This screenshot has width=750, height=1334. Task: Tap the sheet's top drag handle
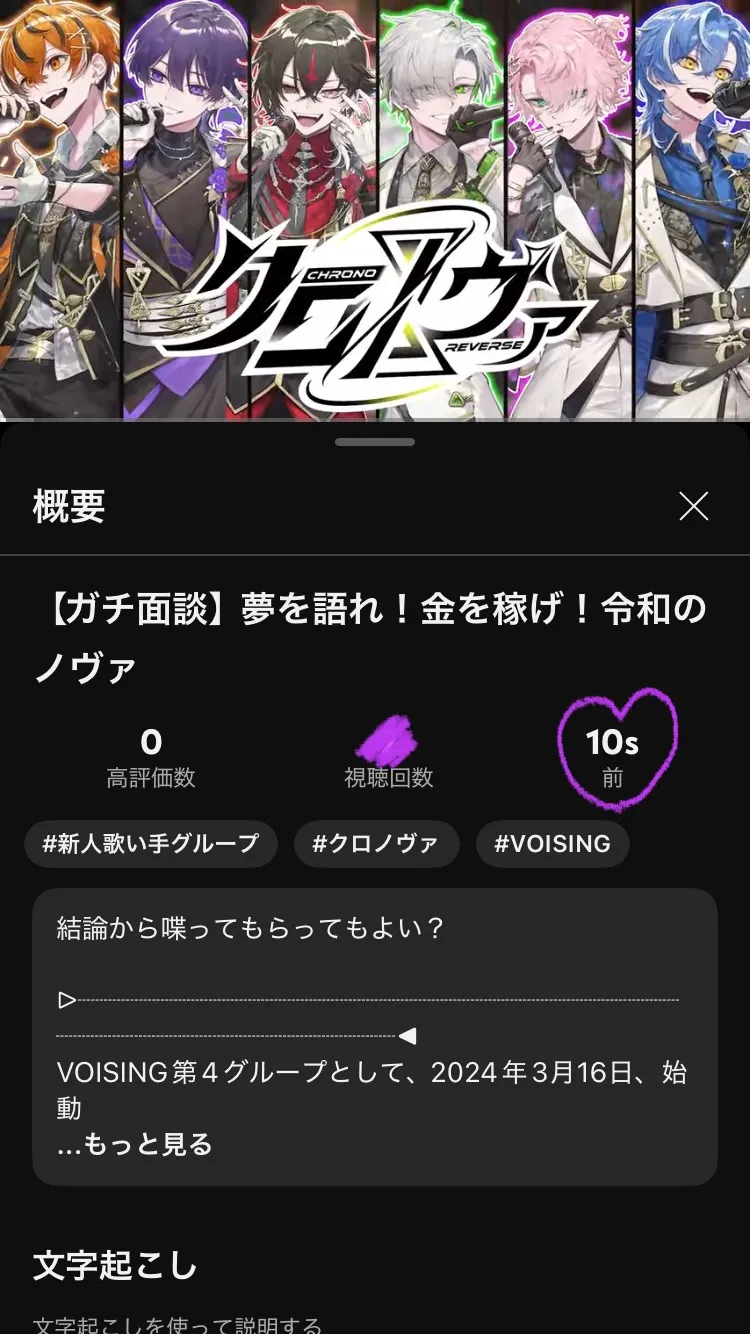click(375, 441)
